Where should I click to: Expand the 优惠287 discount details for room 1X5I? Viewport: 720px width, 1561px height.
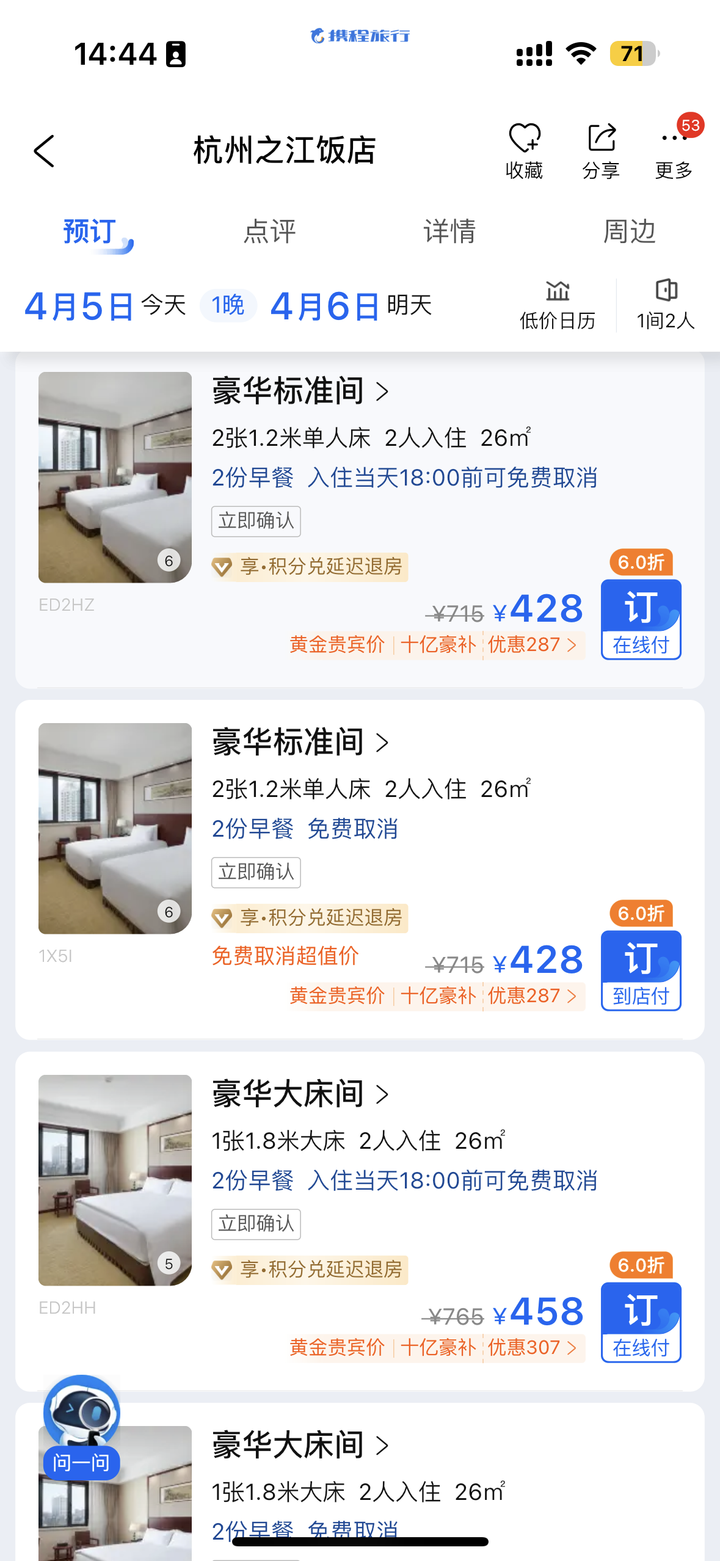pyautogui.click(x=532, y=996)
